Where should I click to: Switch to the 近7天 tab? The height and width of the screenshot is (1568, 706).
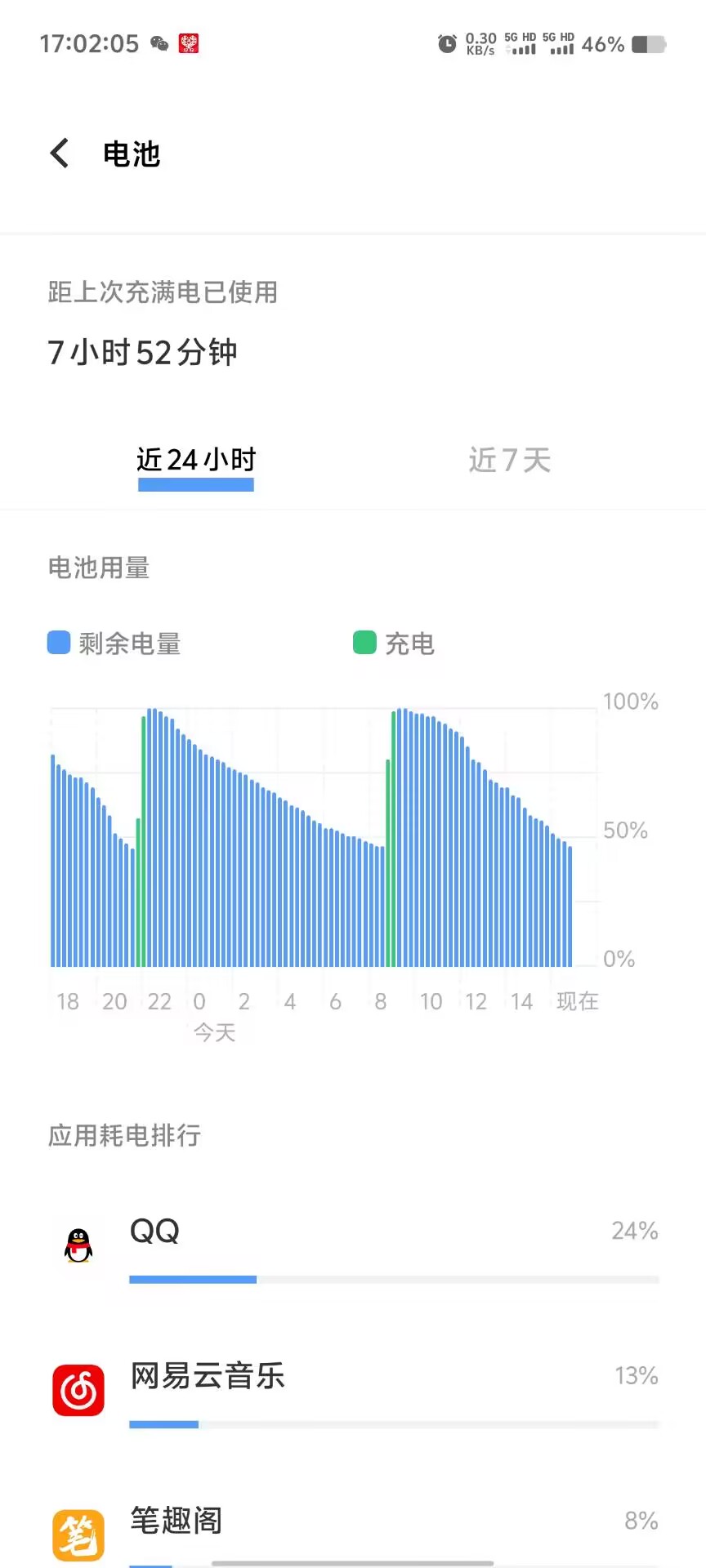click(x=509, y=460)
